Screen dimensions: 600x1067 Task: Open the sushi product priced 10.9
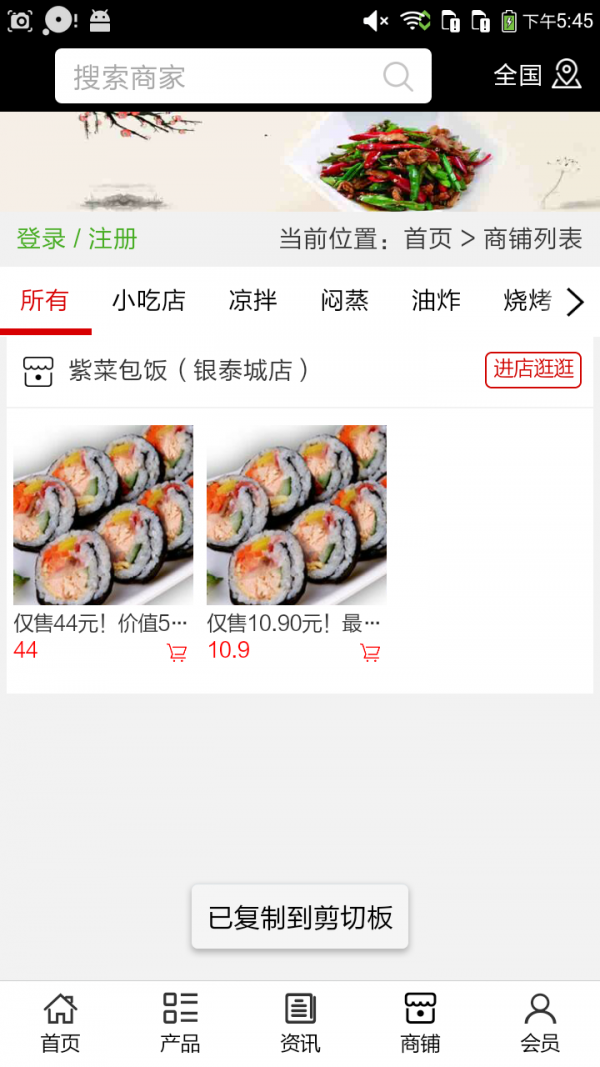(x=297, y=515)
